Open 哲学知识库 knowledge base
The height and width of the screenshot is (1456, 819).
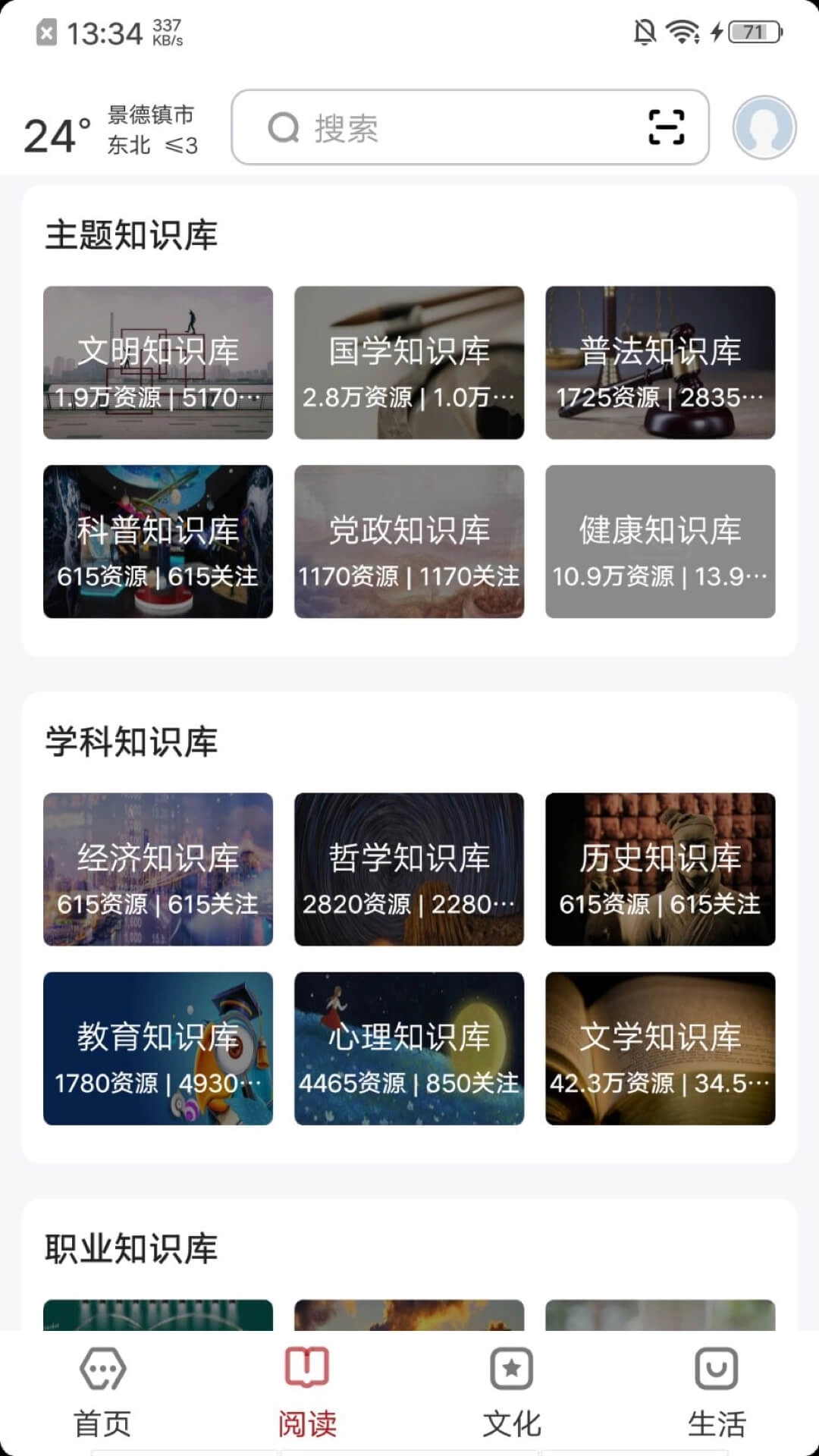(x=409, y=869)
